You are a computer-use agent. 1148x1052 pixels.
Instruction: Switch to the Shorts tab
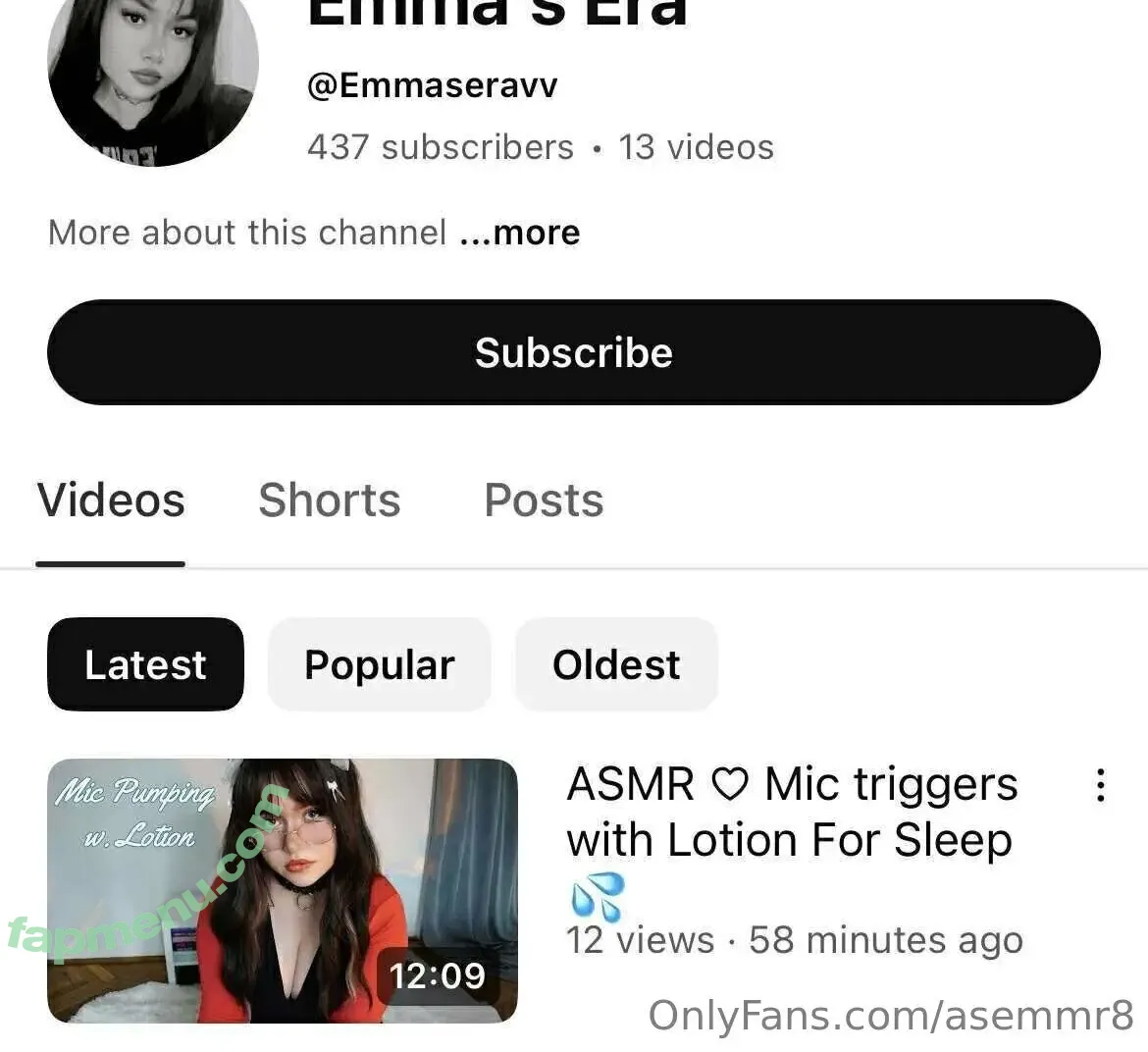coord(329,500)
